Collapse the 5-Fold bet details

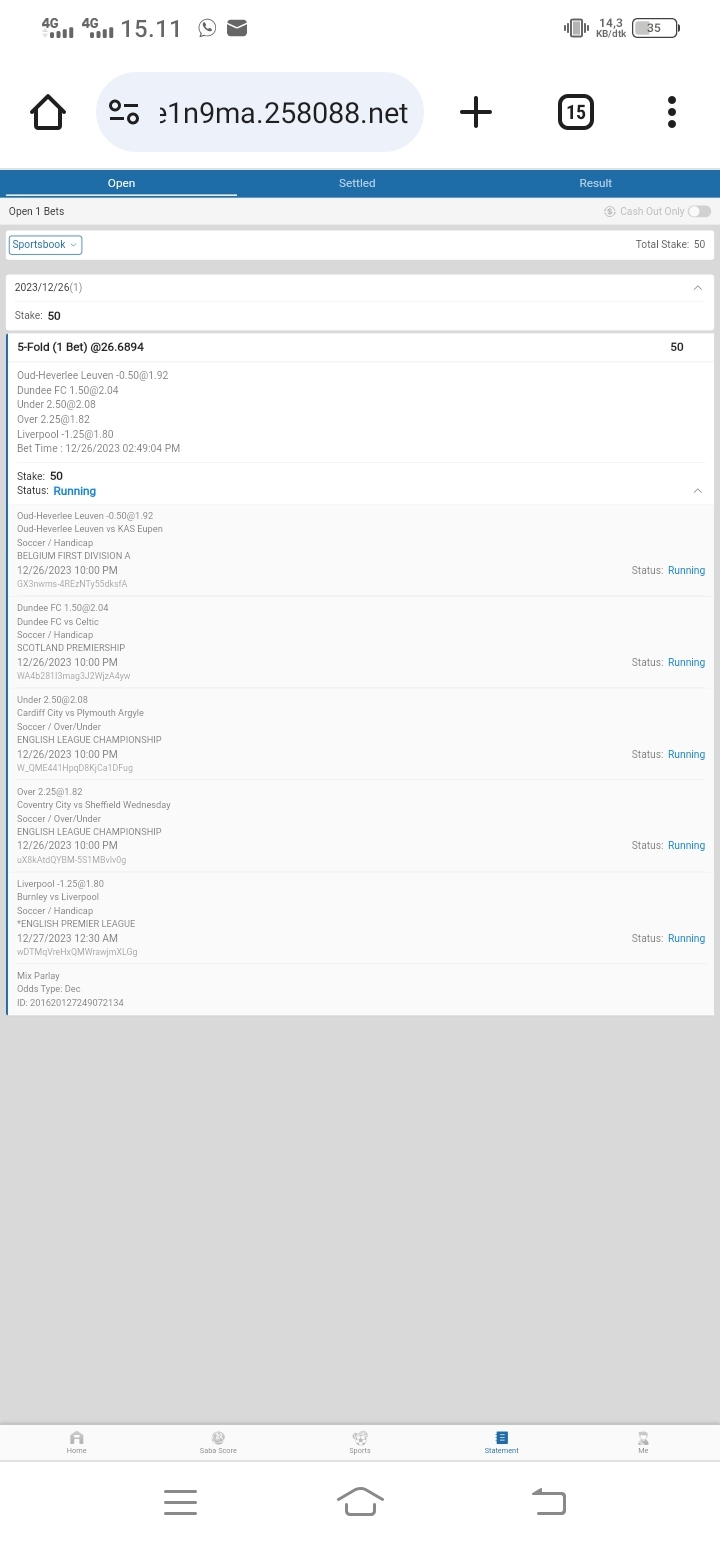(697, 491)
